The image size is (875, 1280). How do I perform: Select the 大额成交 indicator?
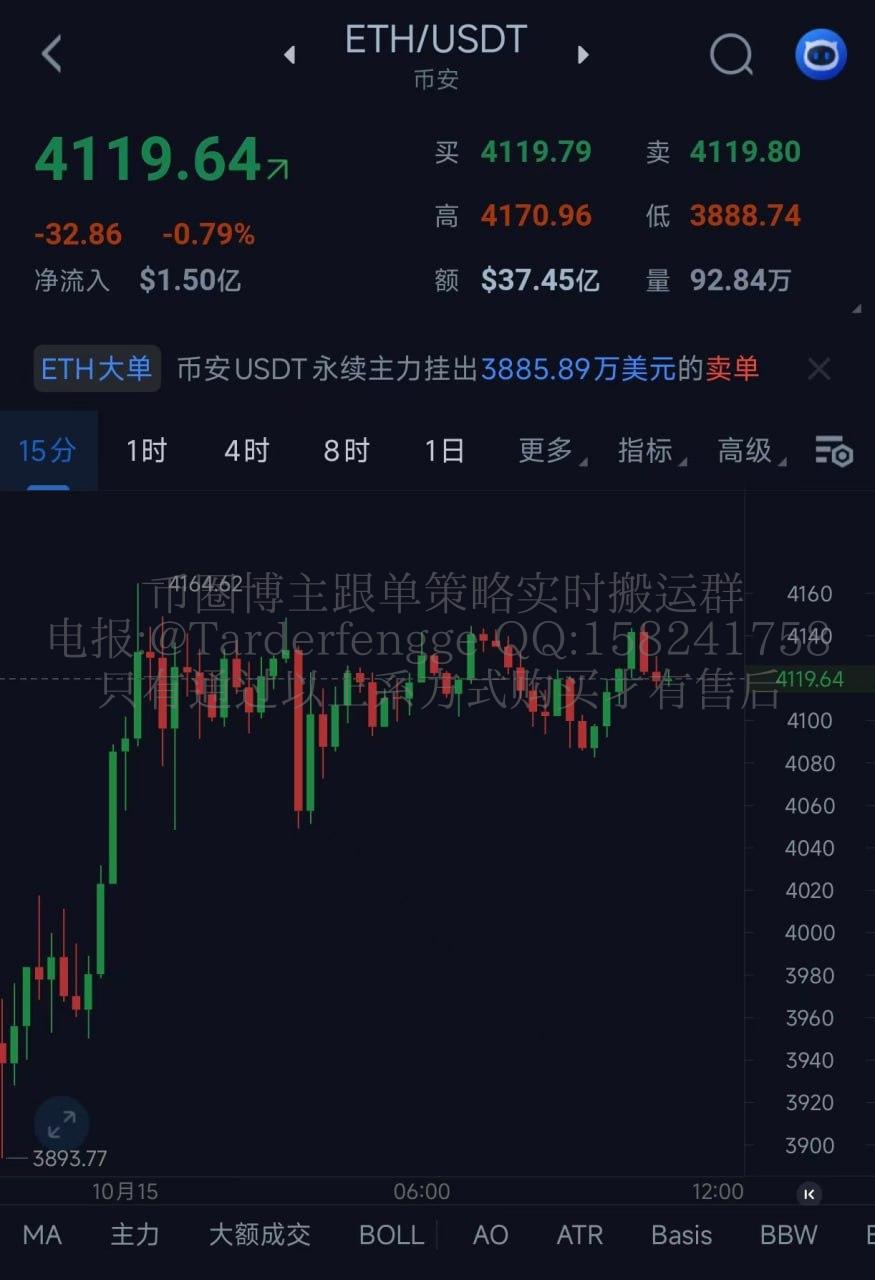(259, 1235)
